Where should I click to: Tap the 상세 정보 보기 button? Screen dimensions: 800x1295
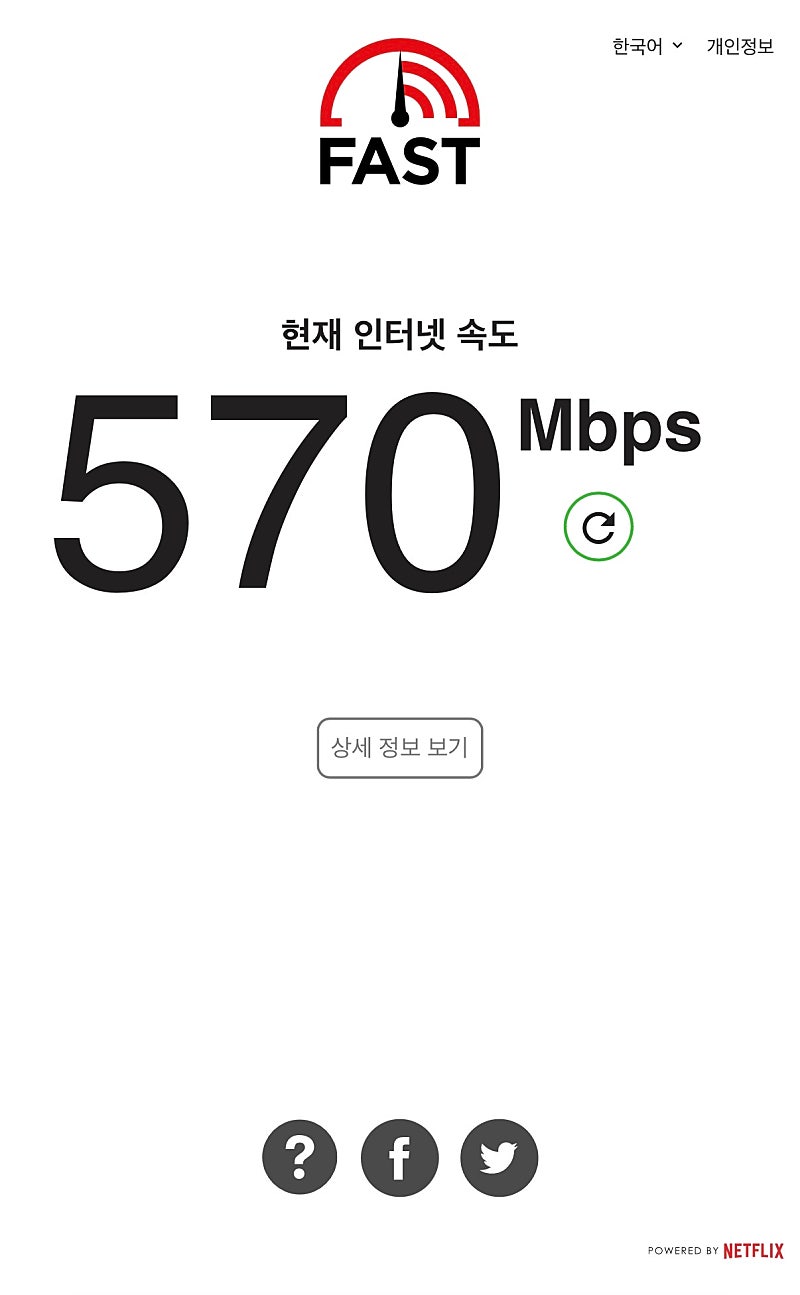pyautogui.click(x=400, y=748)
